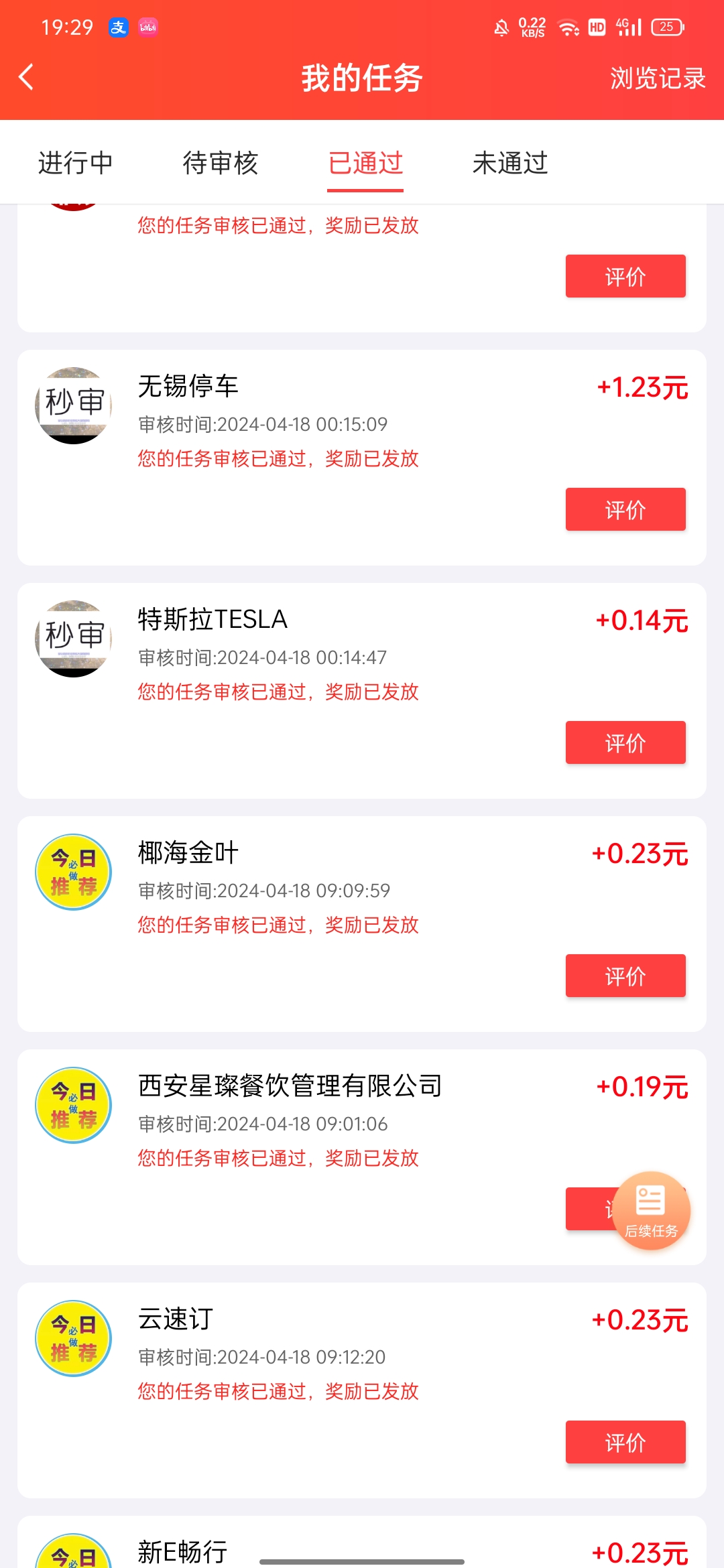724x1568 pixels.
Task: Tap 评价 for the 特斯拉TESLA task
Action: tap(625, 742)
